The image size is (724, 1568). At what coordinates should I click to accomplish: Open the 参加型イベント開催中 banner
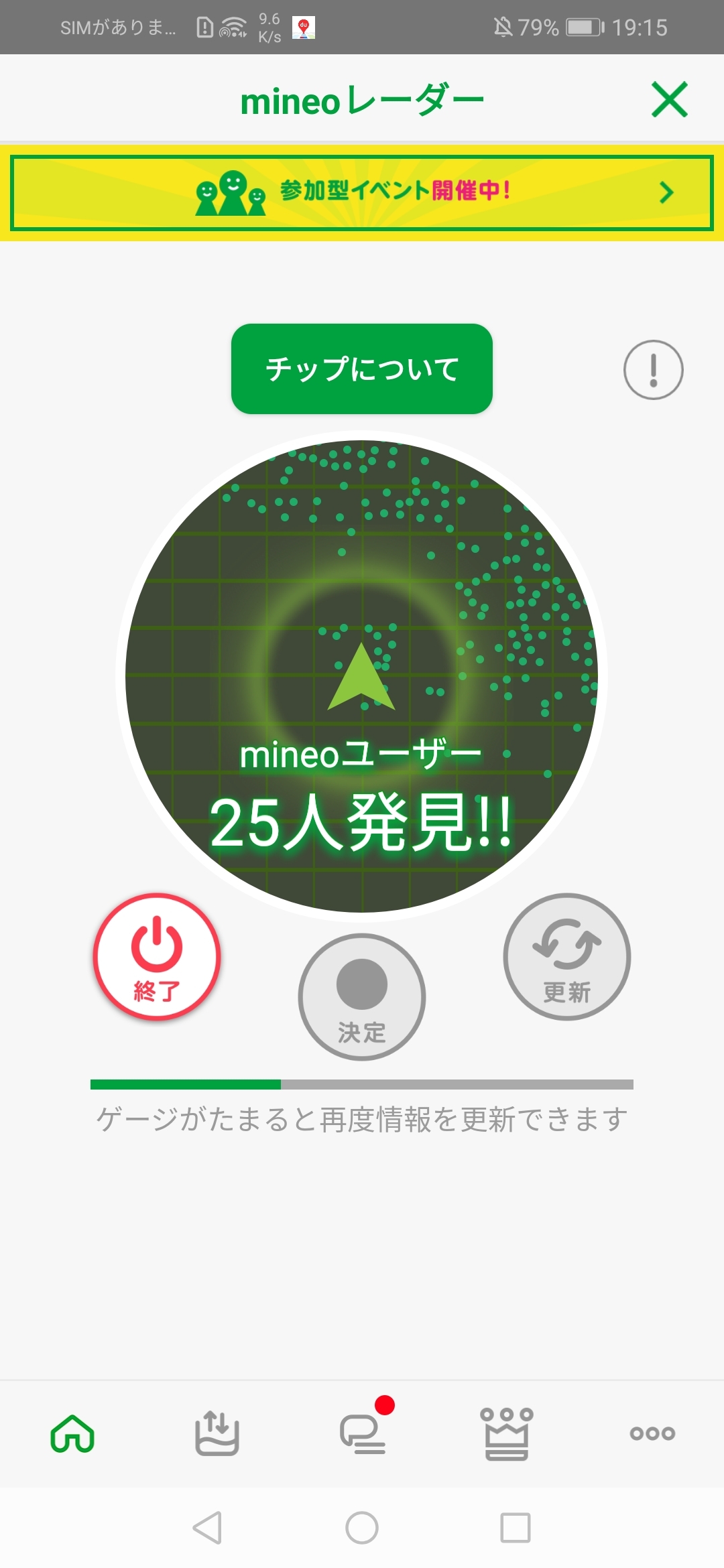[x=362, y=193]
